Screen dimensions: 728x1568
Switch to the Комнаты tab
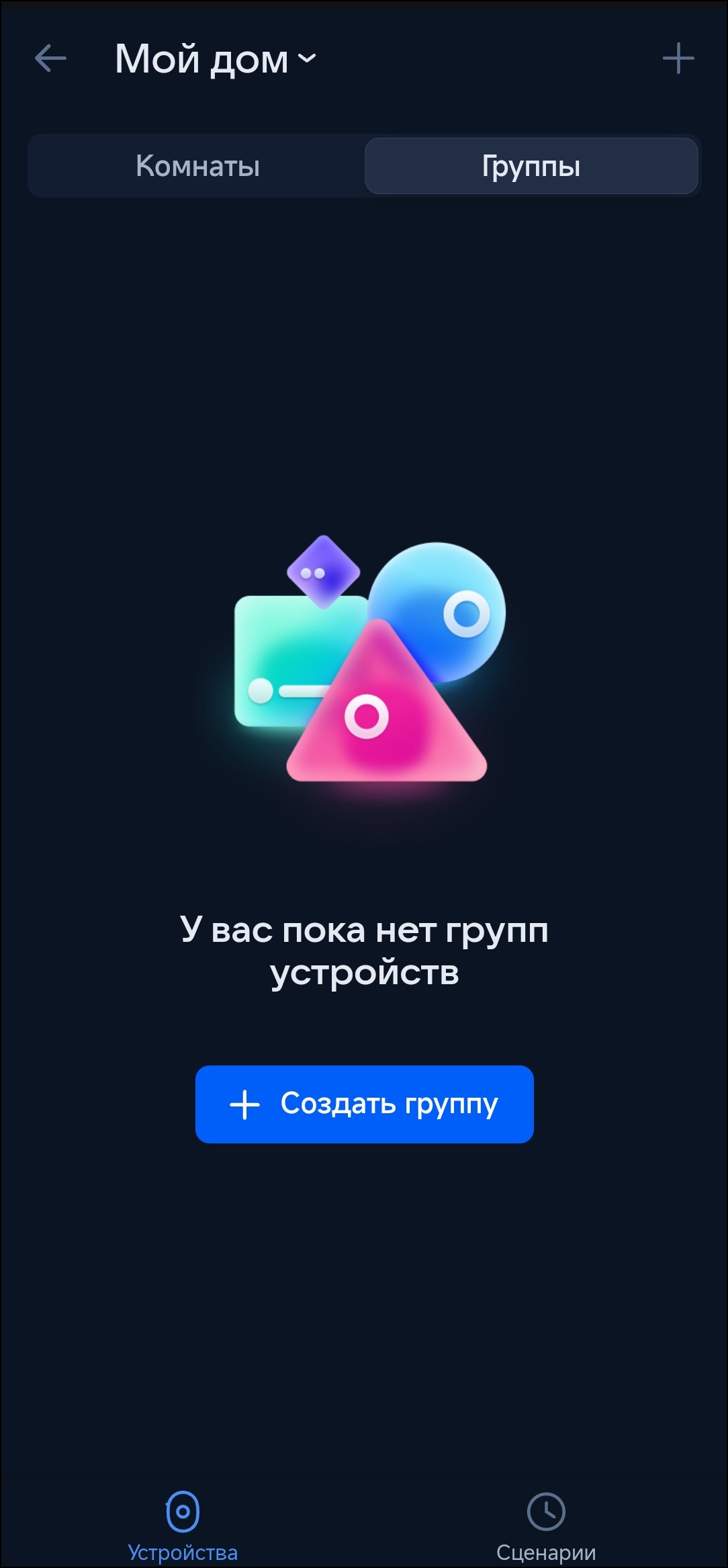coord(197,166)
